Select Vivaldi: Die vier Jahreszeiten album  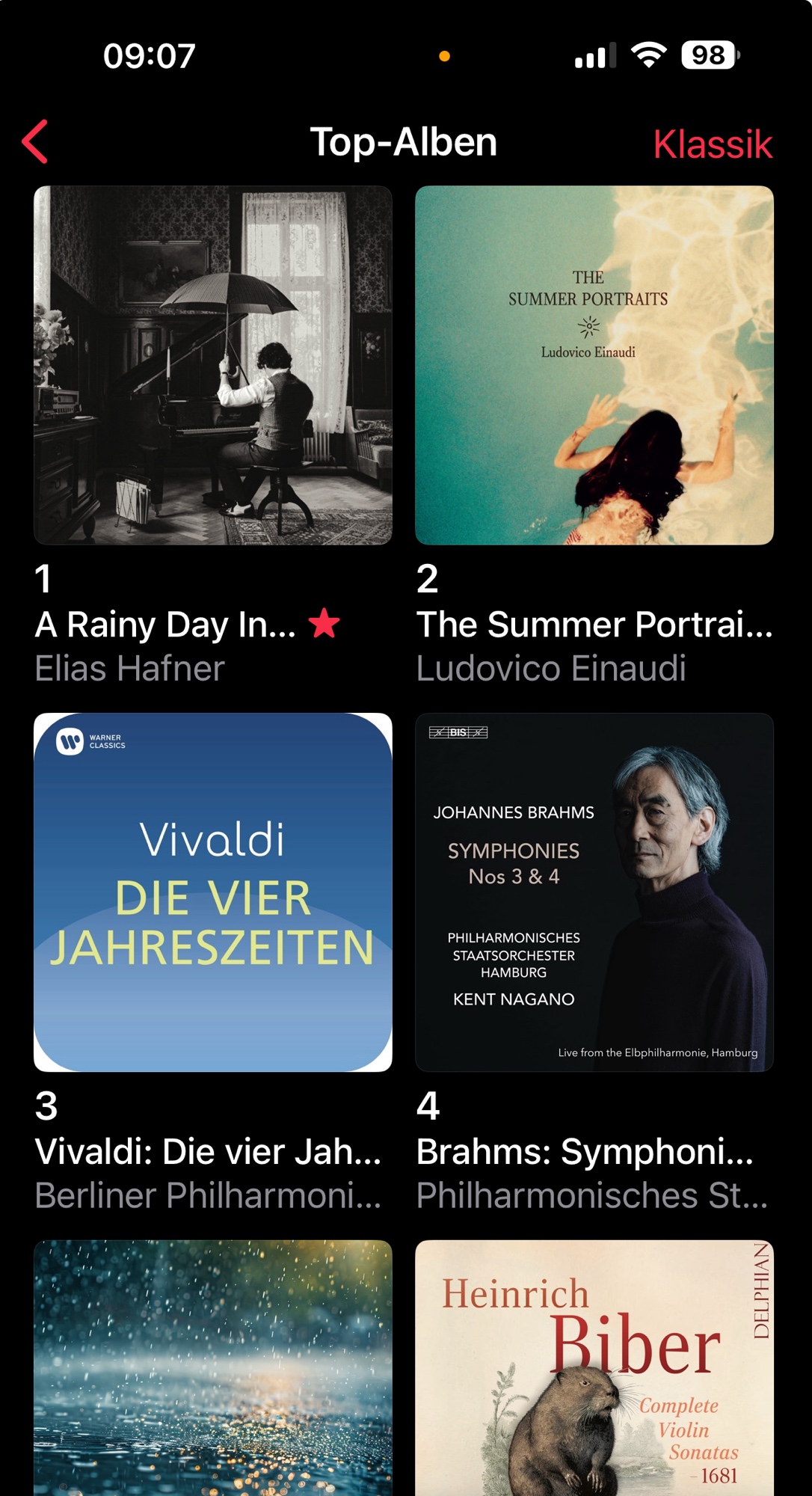(213, 892)
